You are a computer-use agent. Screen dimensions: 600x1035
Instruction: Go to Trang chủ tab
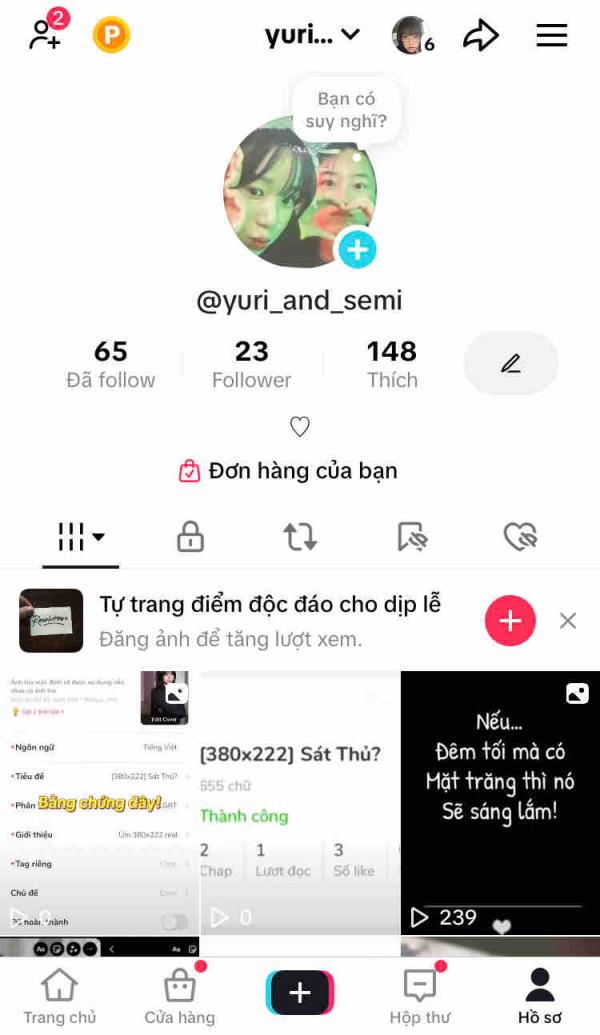[60, 997]
